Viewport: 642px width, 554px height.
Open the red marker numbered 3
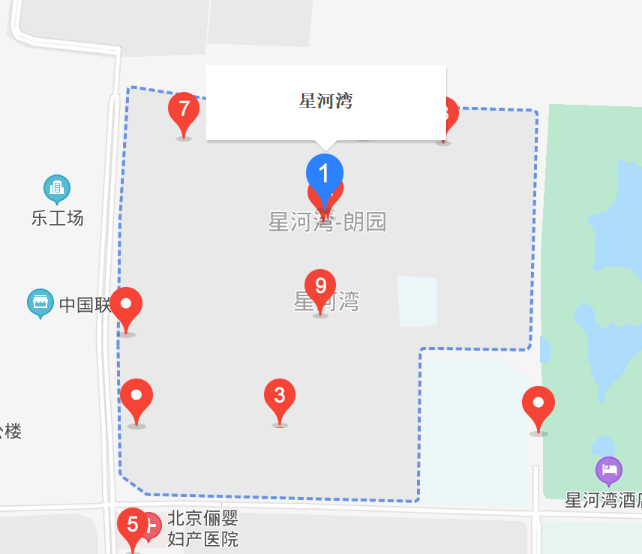click(x=279, y=396)
